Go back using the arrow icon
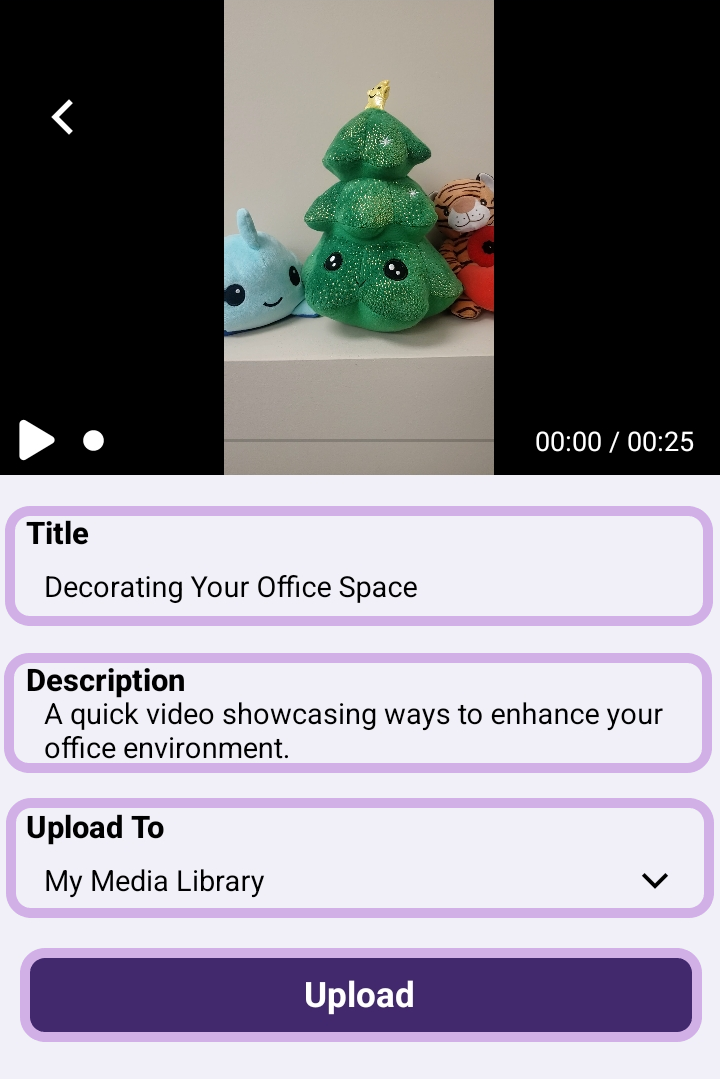Viewport: 720px width, 1079px height. tap(63, 117)
